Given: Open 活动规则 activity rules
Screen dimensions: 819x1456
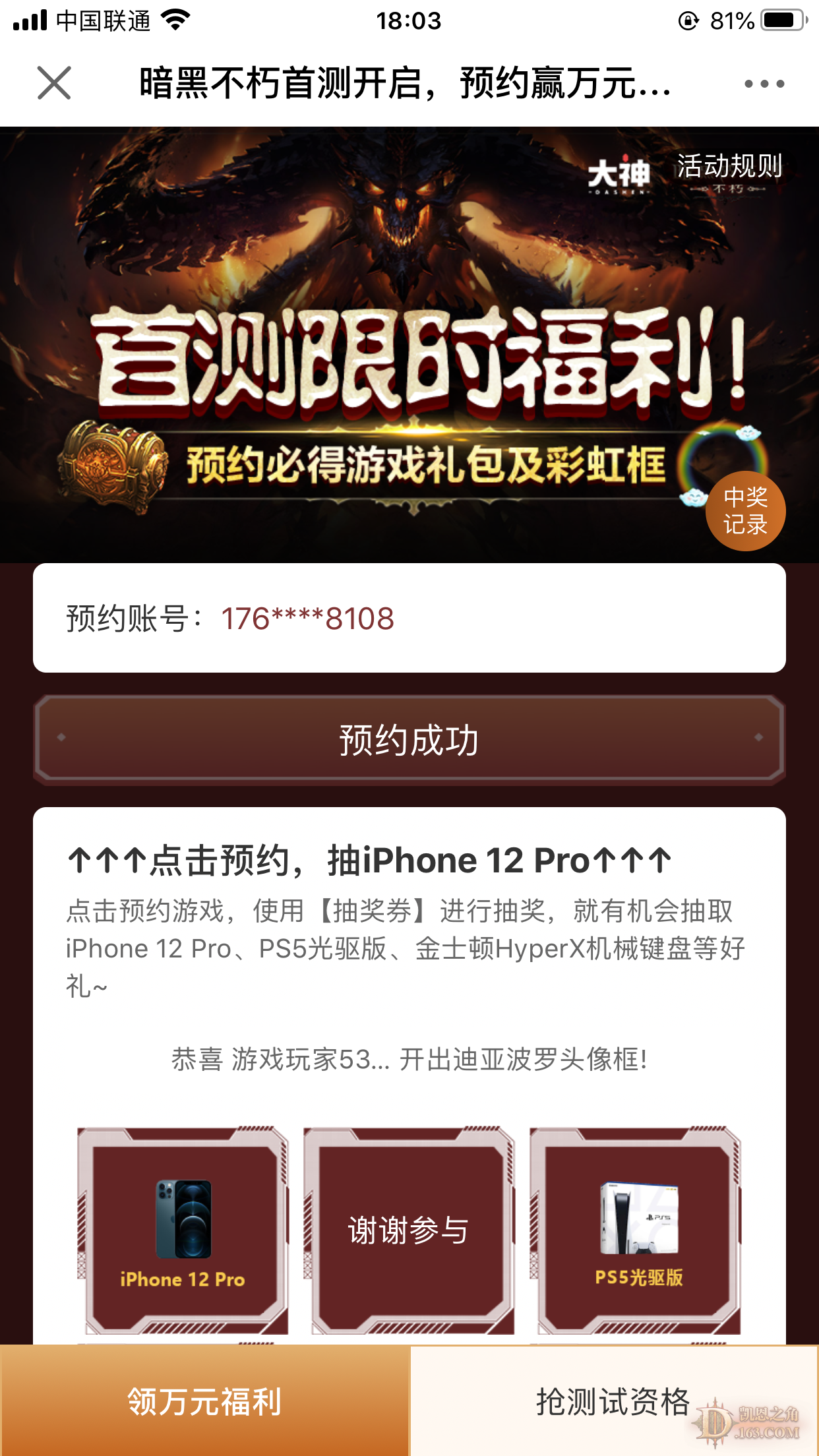Looking at the screenshot, I should pyautogui.click(x=729, y=166).
